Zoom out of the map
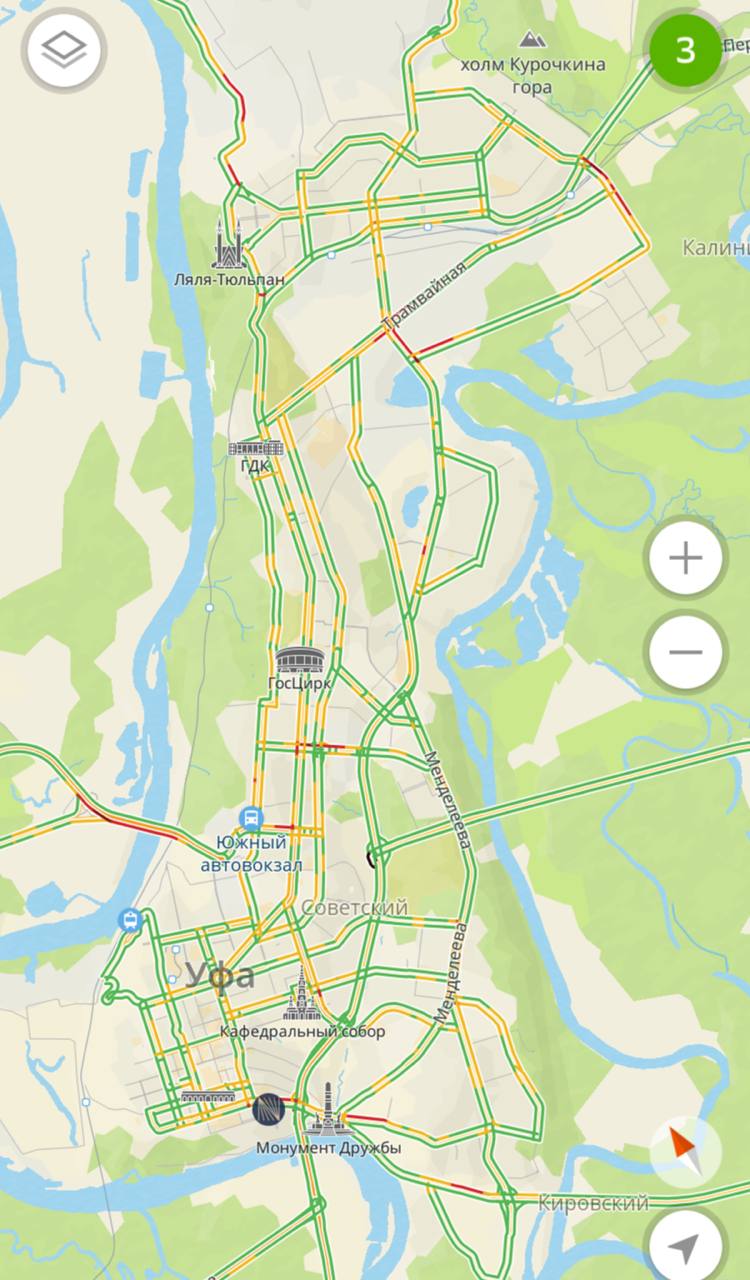The width and height of the screenshot is (750, 1280). point(686,652)
